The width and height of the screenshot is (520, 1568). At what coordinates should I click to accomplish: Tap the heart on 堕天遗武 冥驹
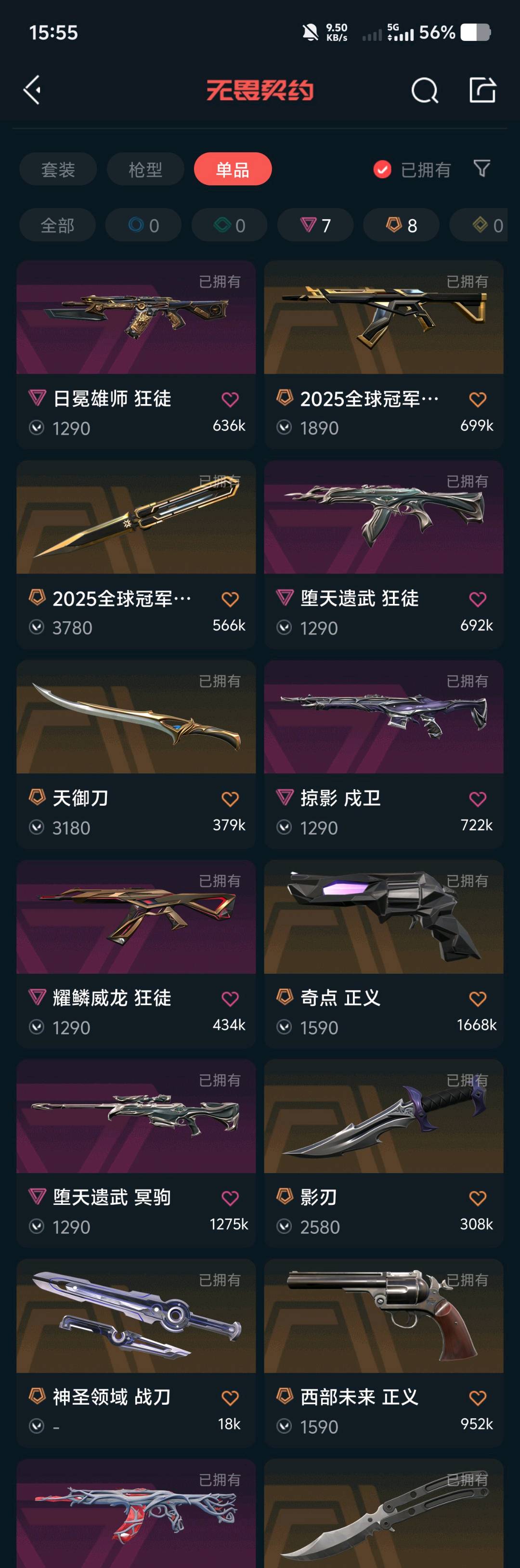click(x=230, y=1199)
